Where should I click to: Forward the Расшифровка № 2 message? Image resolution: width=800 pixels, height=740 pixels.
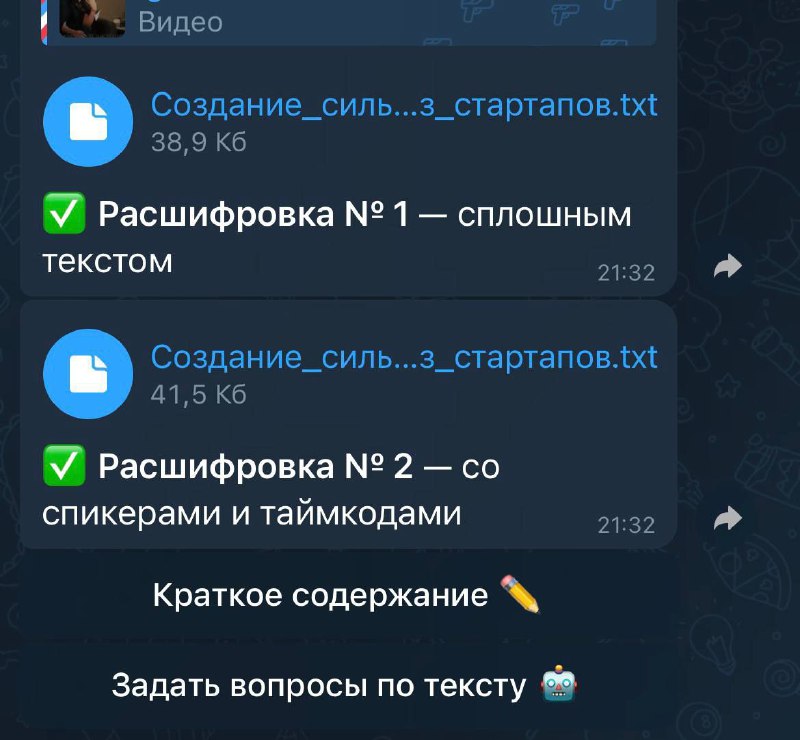pos(729,518)
